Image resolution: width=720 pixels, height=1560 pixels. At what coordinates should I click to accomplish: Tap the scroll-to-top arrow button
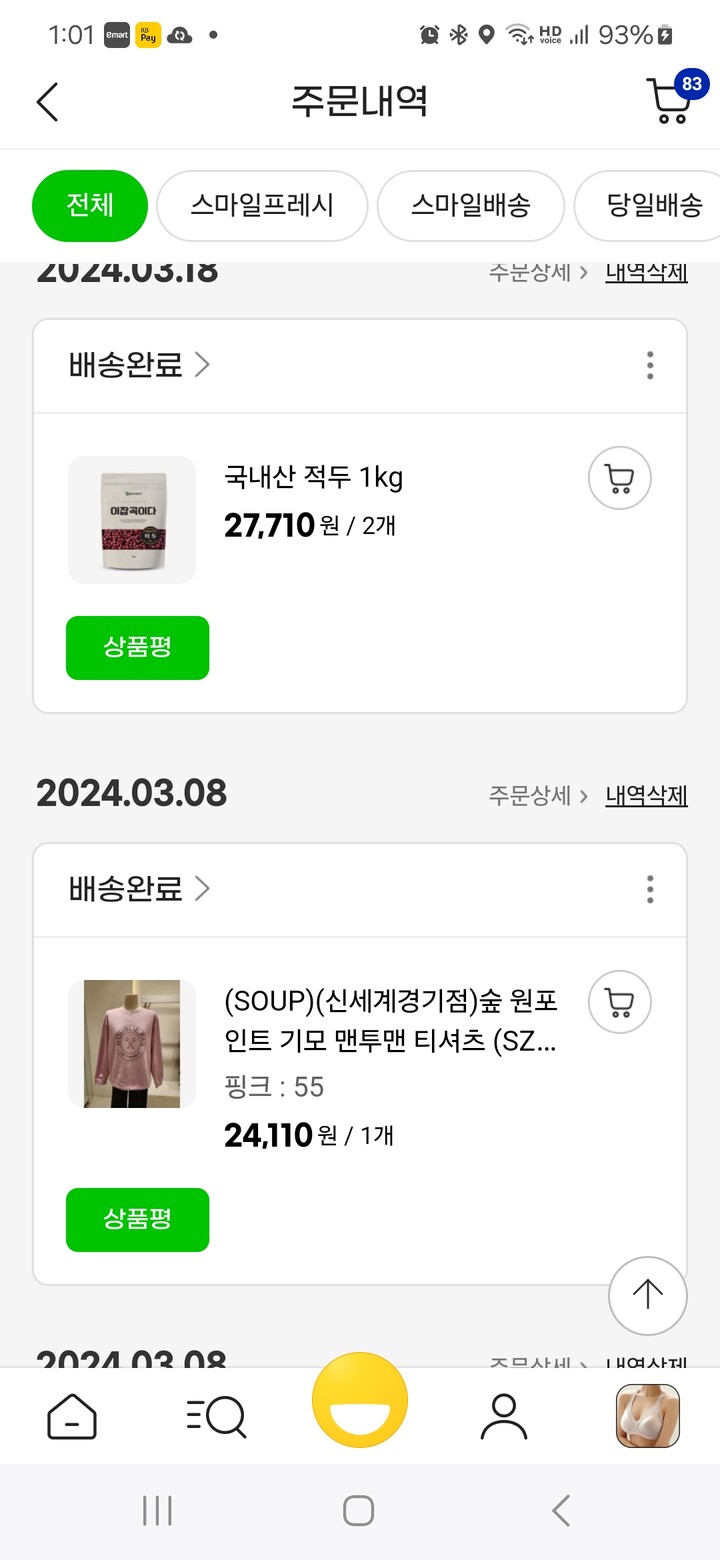[x=647, y=1295]
